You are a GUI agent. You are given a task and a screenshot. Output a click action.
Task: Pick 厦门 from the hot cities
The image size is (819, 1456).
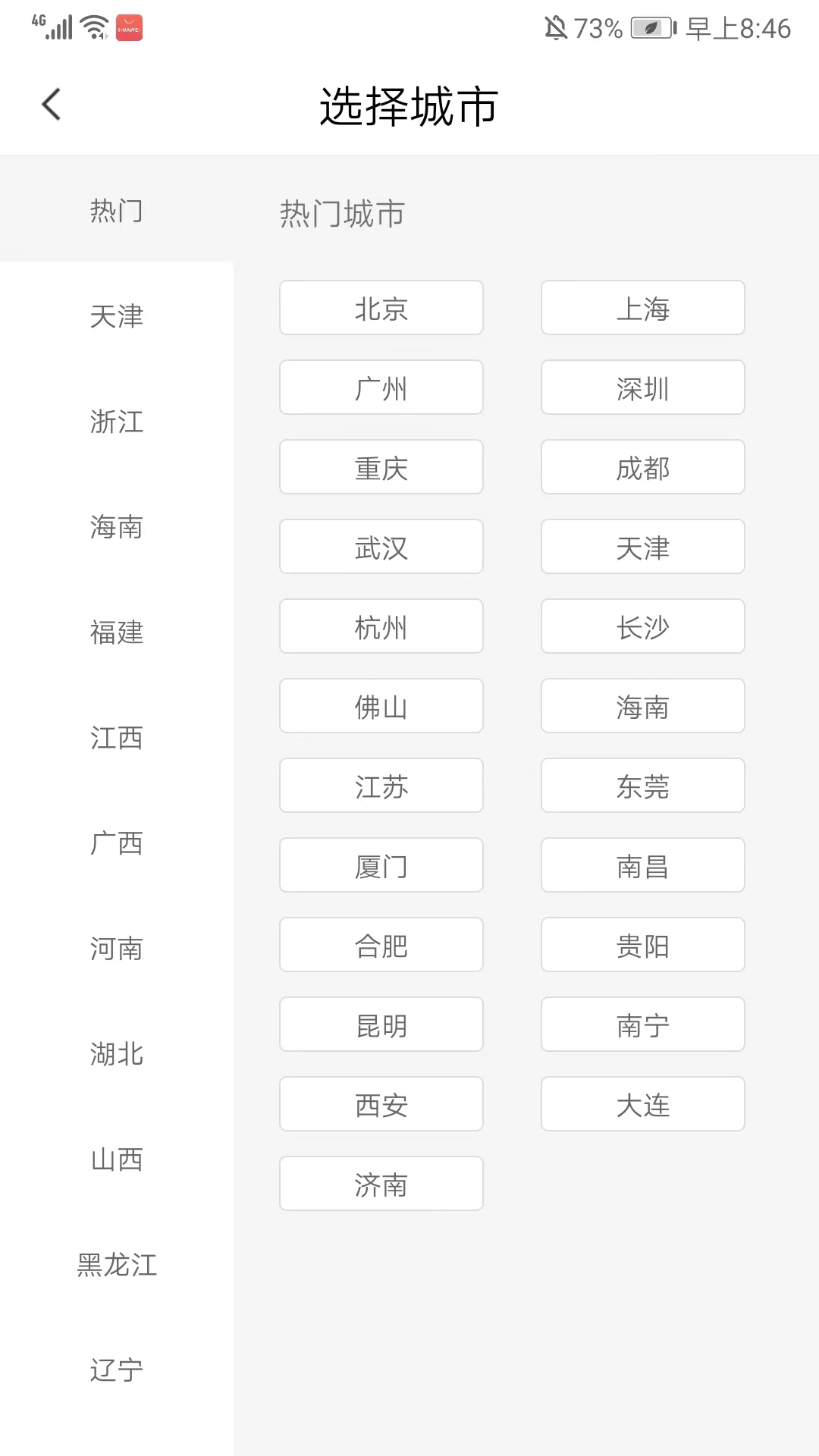(x=381, y=865)
